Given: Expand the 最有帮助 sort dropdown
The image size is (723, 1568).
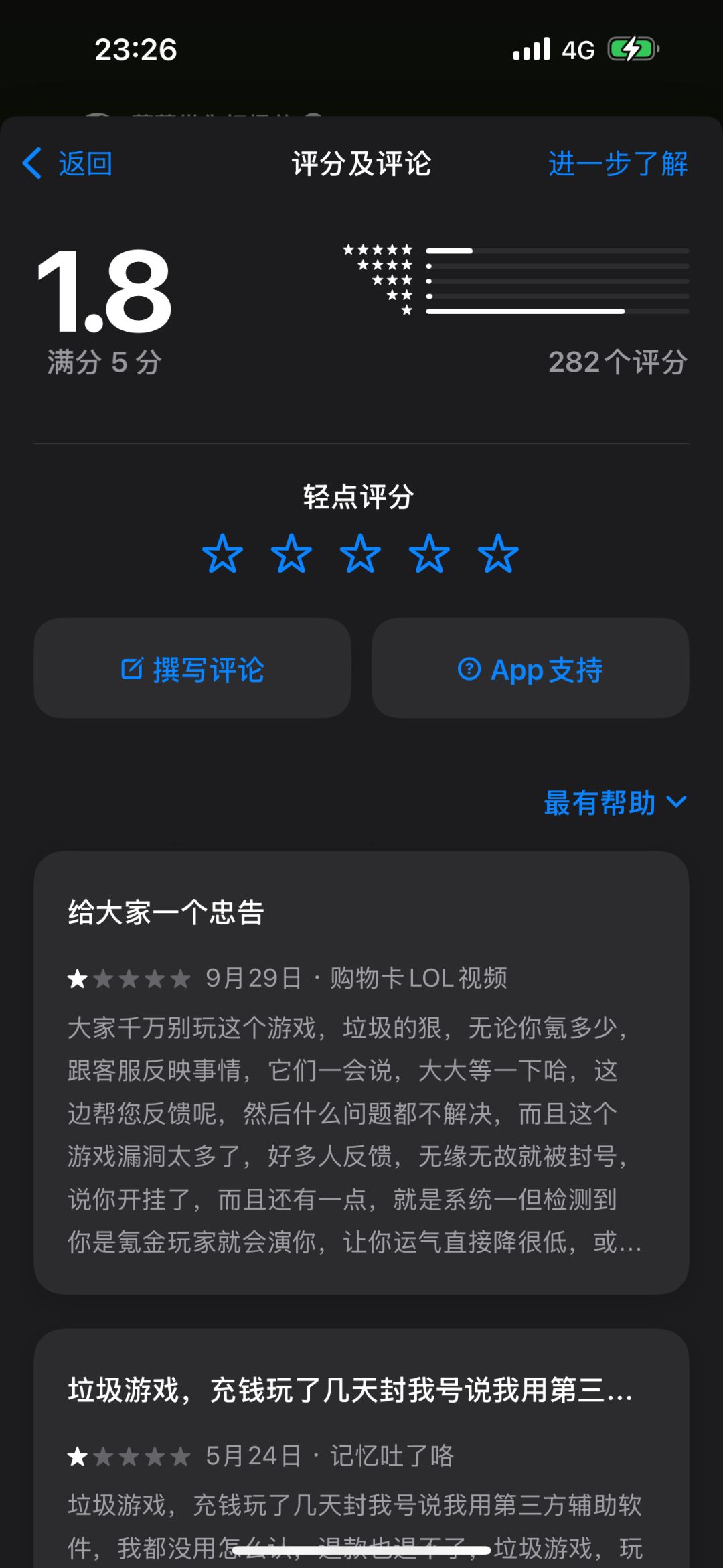Looking at the screenshot, I should [615, 802].
